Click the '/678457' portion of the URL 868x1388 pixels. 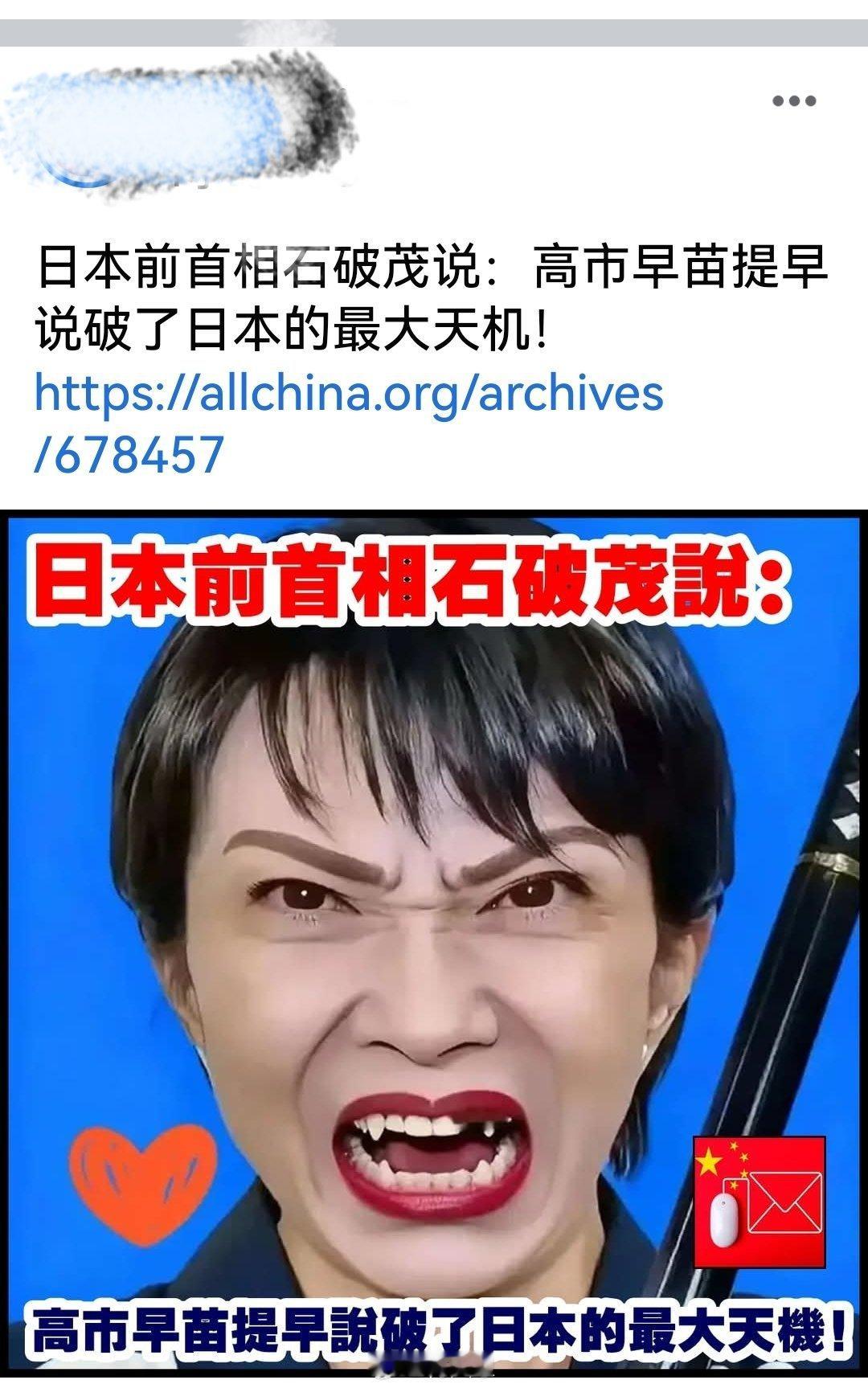129,452
